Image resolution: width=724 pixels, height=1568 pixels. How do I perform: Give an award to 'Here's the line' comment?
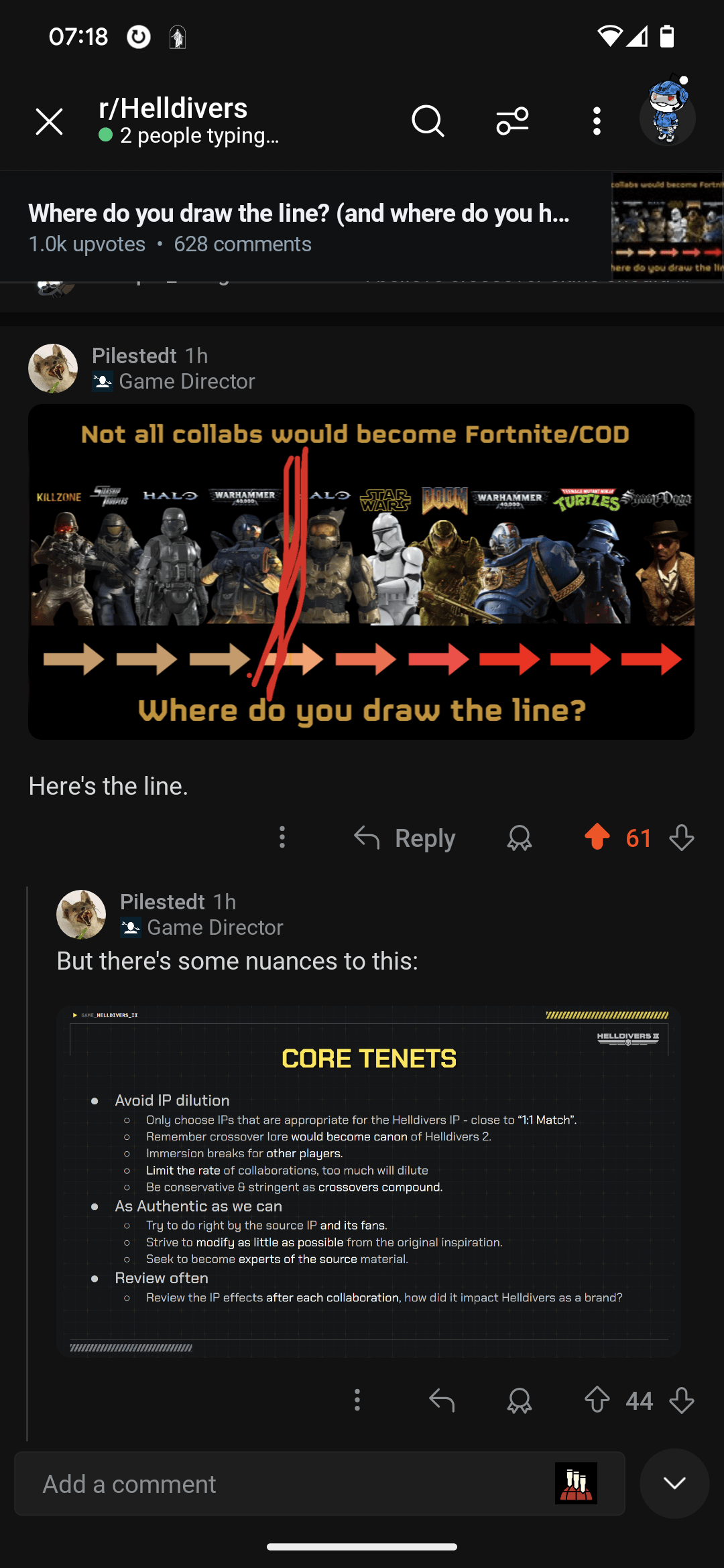[x=520, y=838]
